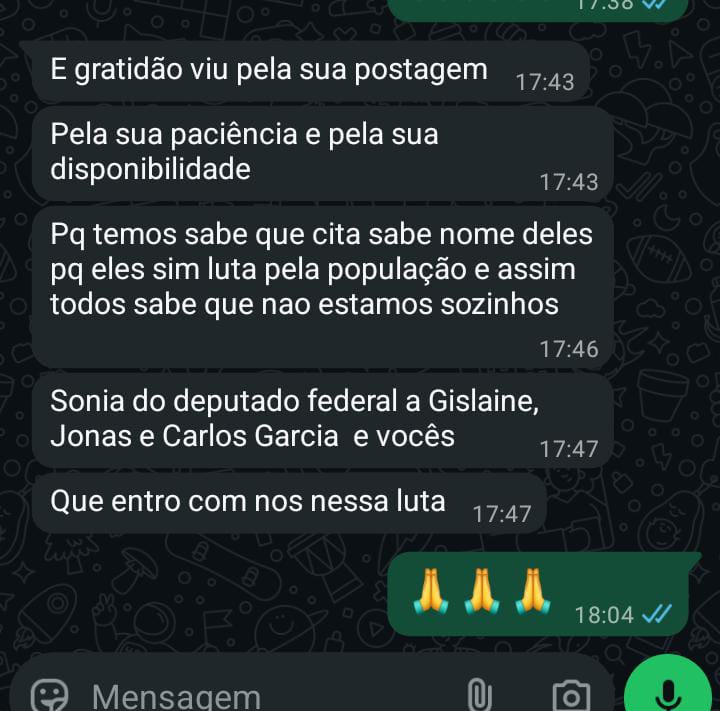
Task: Attach a file with the paperclip icon
Action: [480, 694]
